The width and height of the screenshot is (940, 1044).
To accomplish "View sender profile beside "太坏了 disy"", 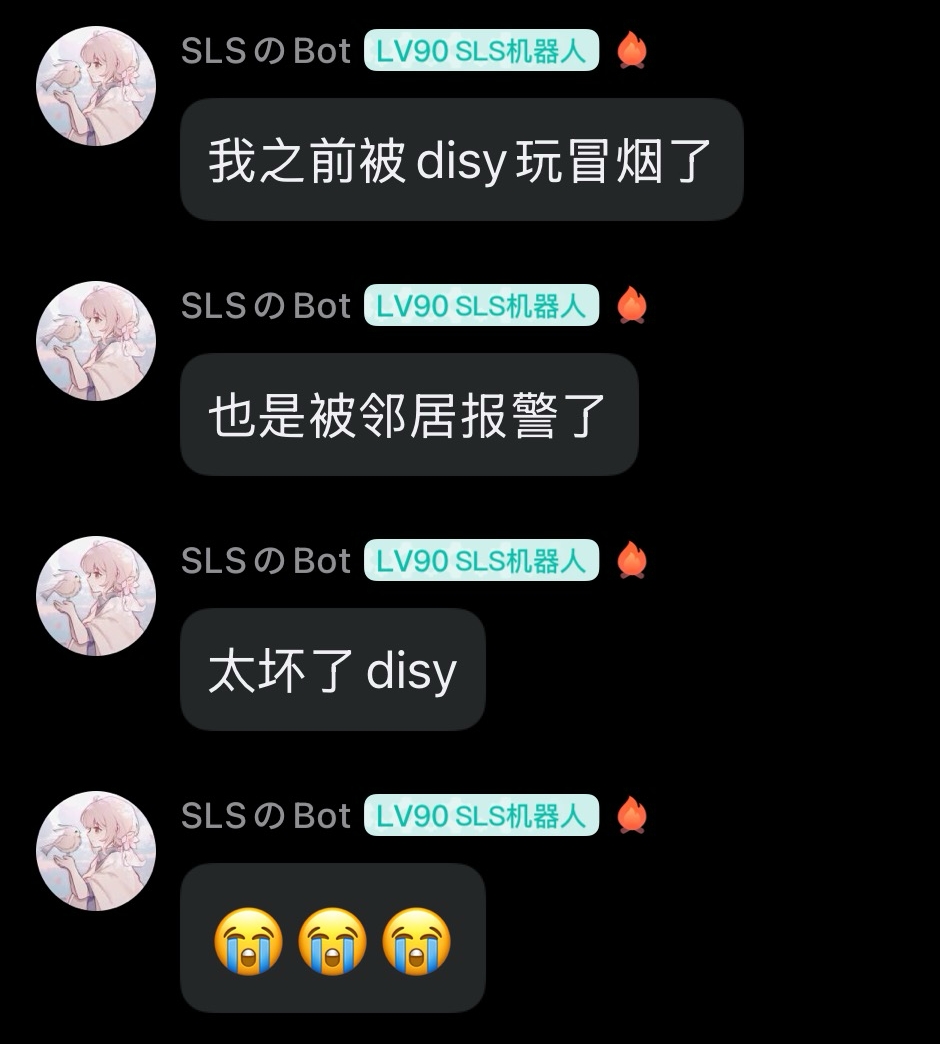I will (96, 596).
